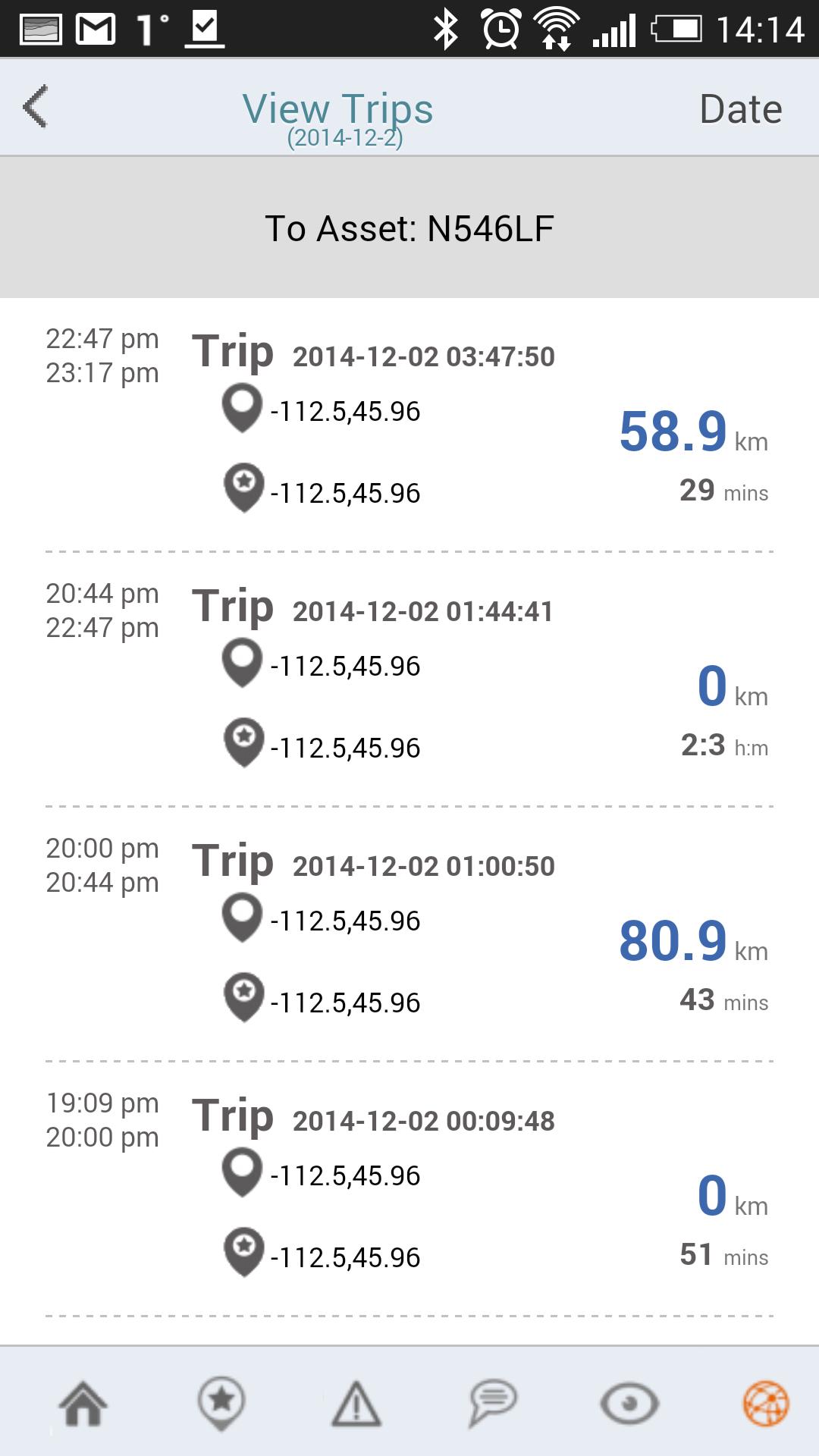Select the orange globe tab
Screen dimensions: 819x1456
[766, 1404]
